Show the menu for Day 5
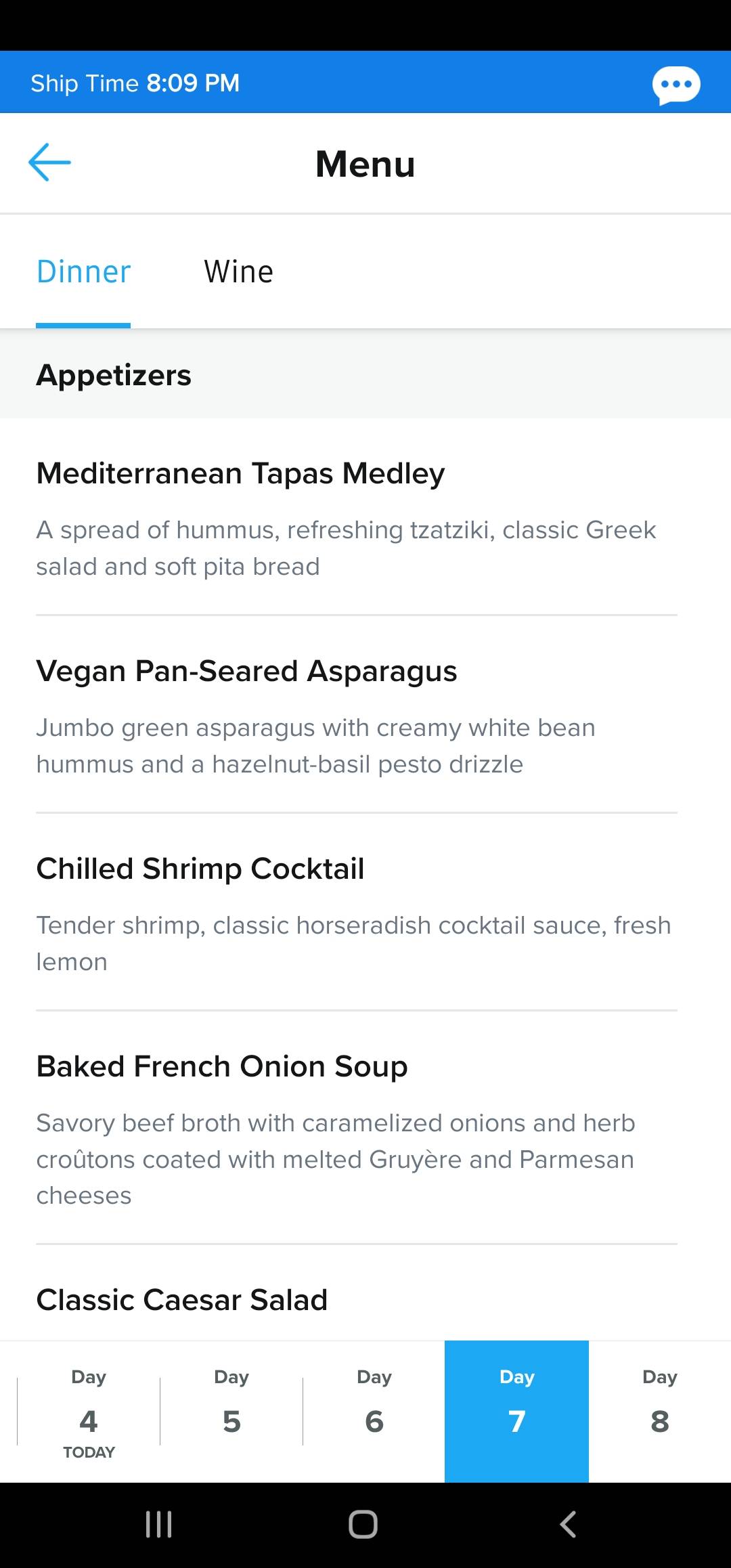 pos(231,1412)
